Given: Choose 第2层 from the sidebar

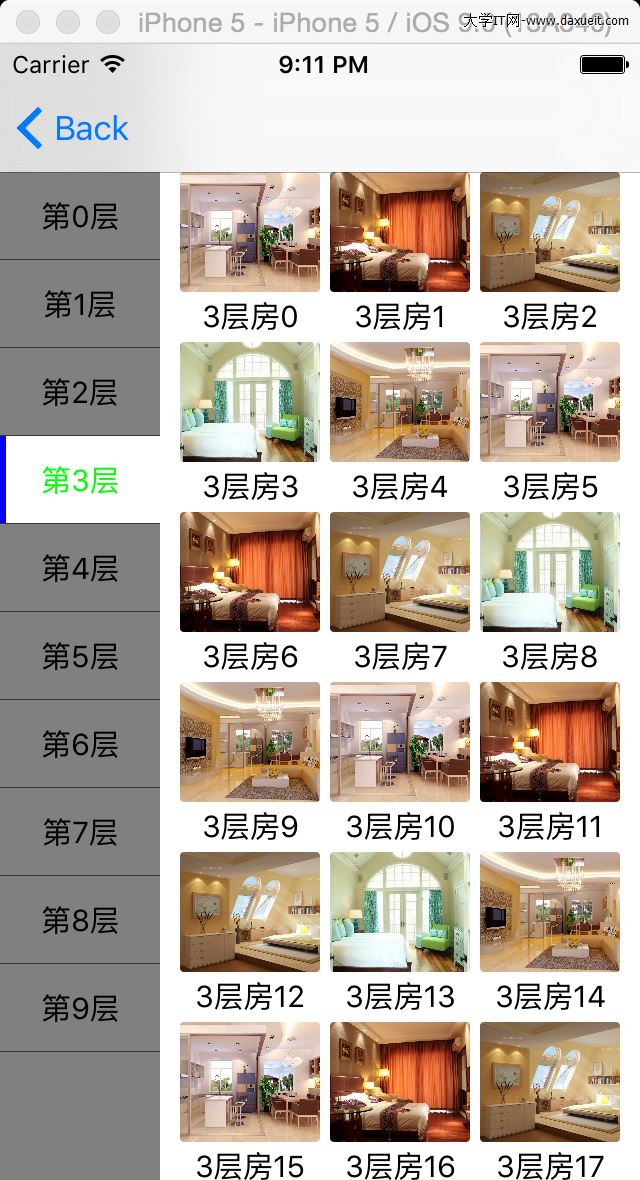Looking at the screenshot, I should pos(80,392).
